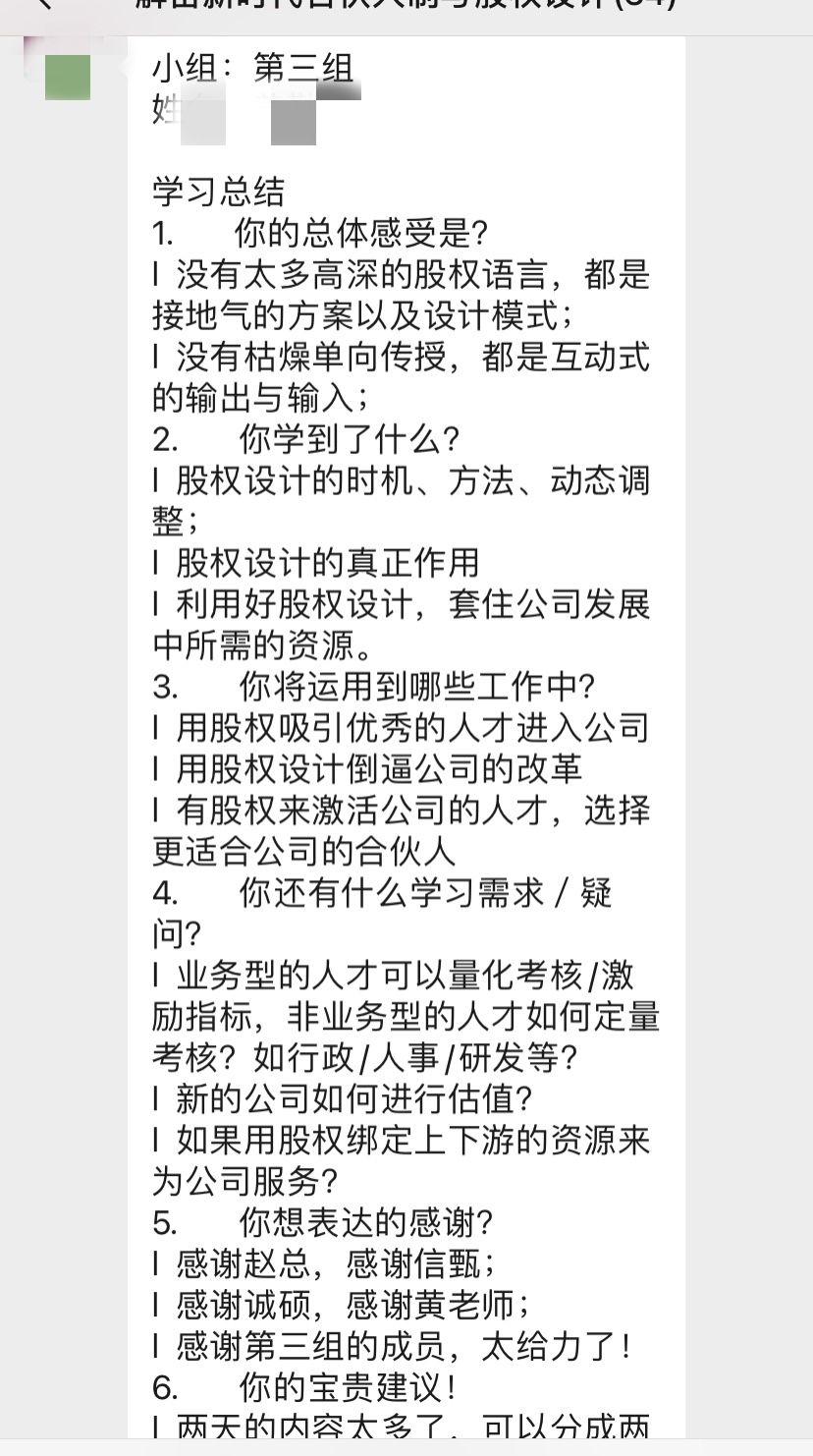Viewport: 813px width, 1456px height.
Task: Go back using the top-left arrow
Action: pos(43,4)
